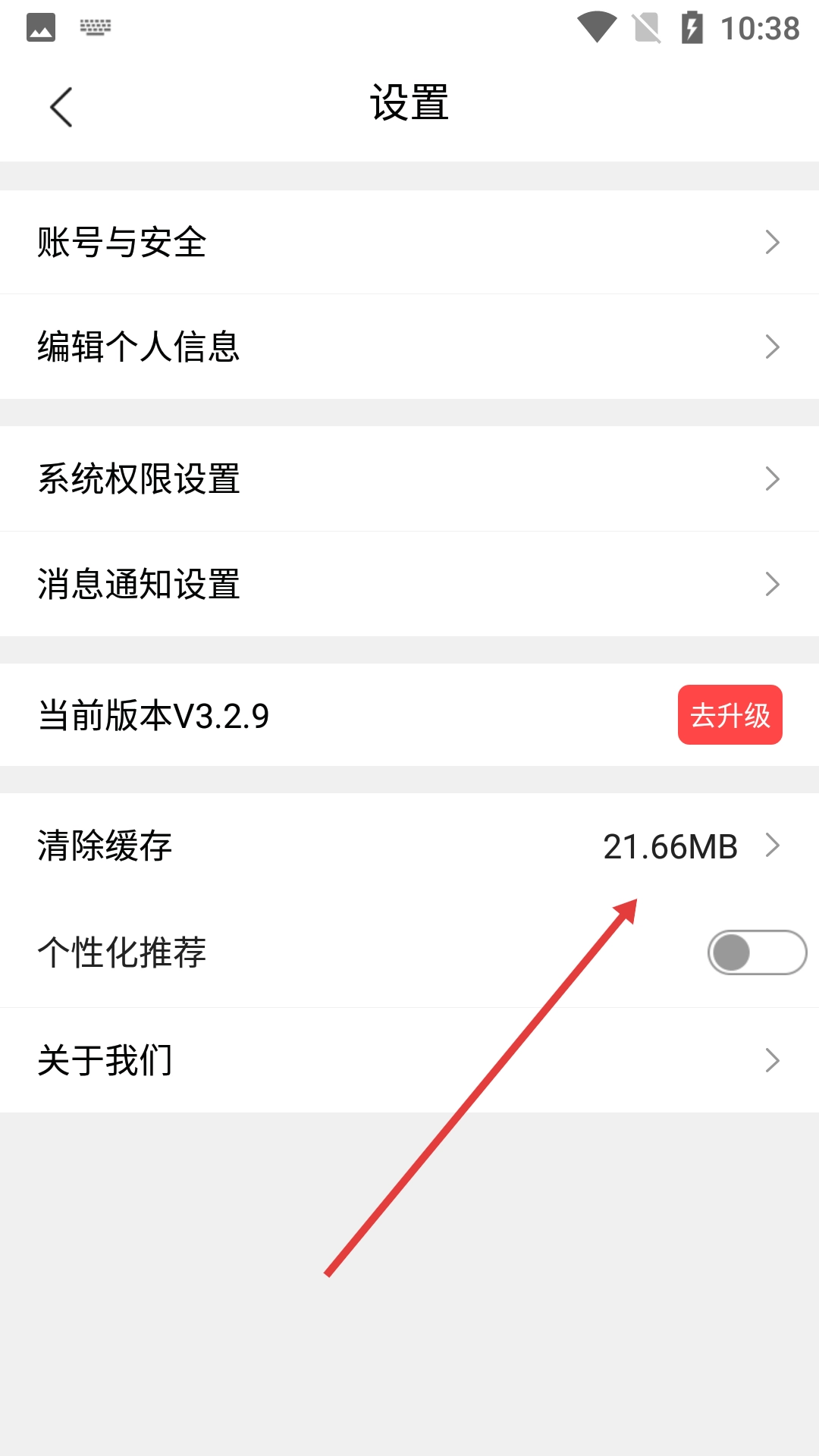Tap the 去升级 button
The height and width of the screenshot is (1456, 819).
730,715
